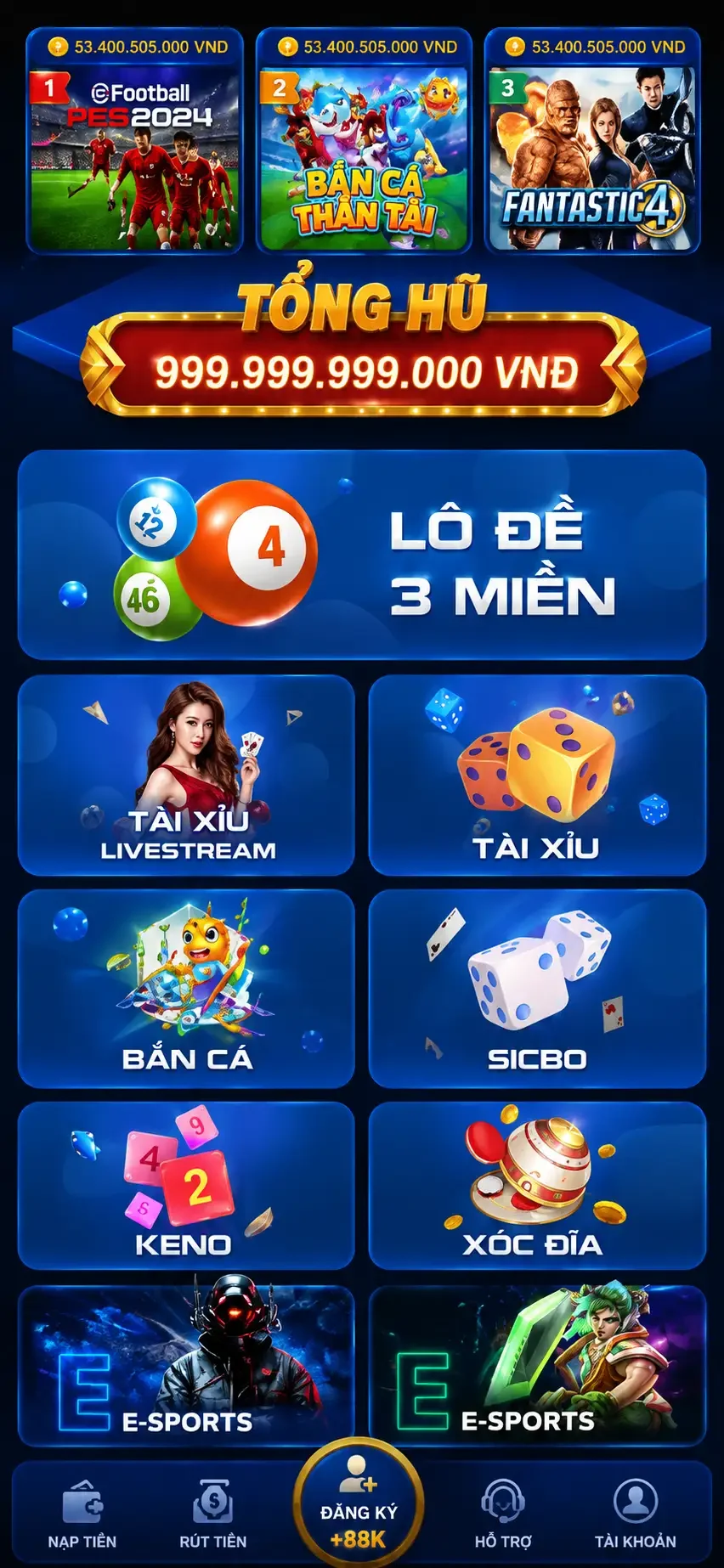Select the Tài Xỉu Livestream tile
This screenshot has width=724, height=1568.
pyautogui.click(x=186, y=776)
